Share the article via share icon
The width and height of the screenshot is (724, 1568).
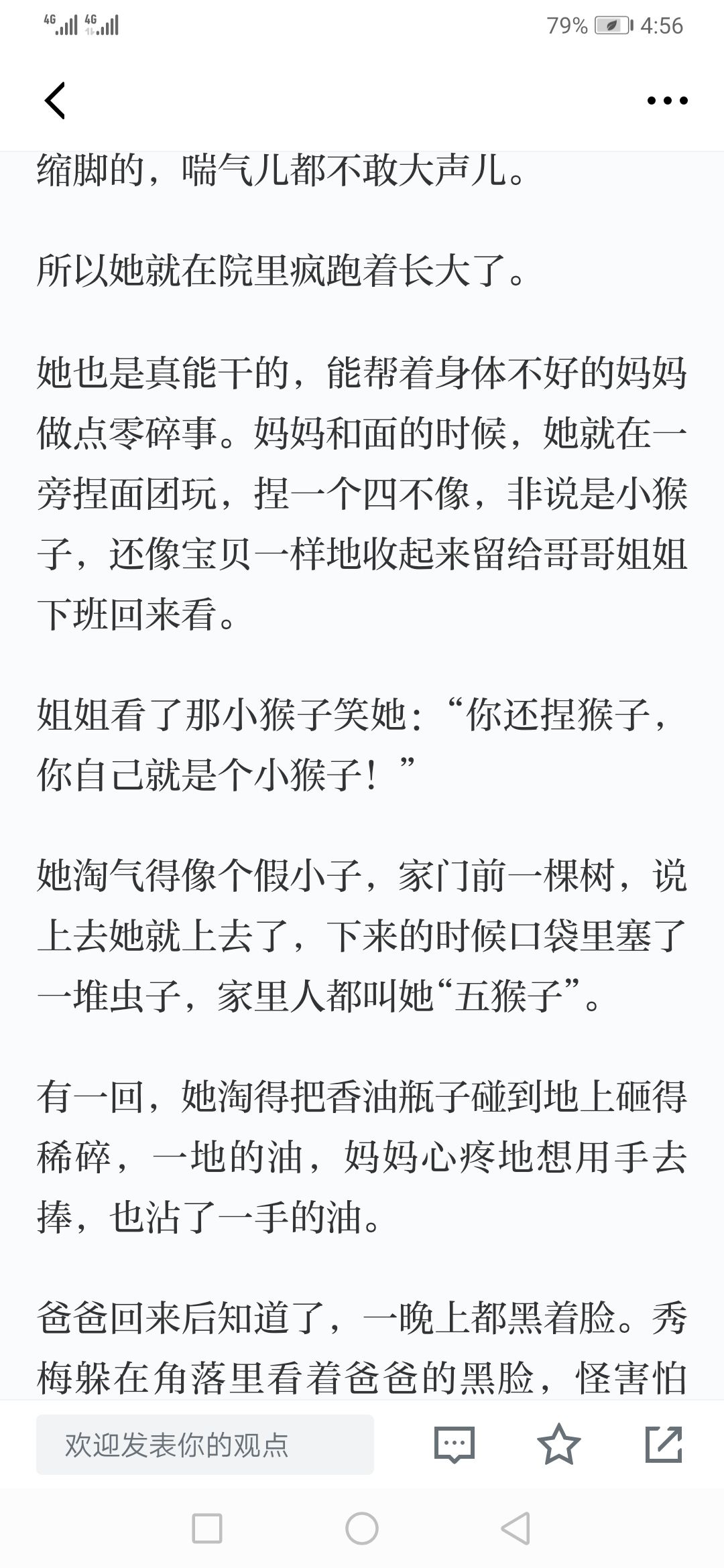(x=664, y=1445)
